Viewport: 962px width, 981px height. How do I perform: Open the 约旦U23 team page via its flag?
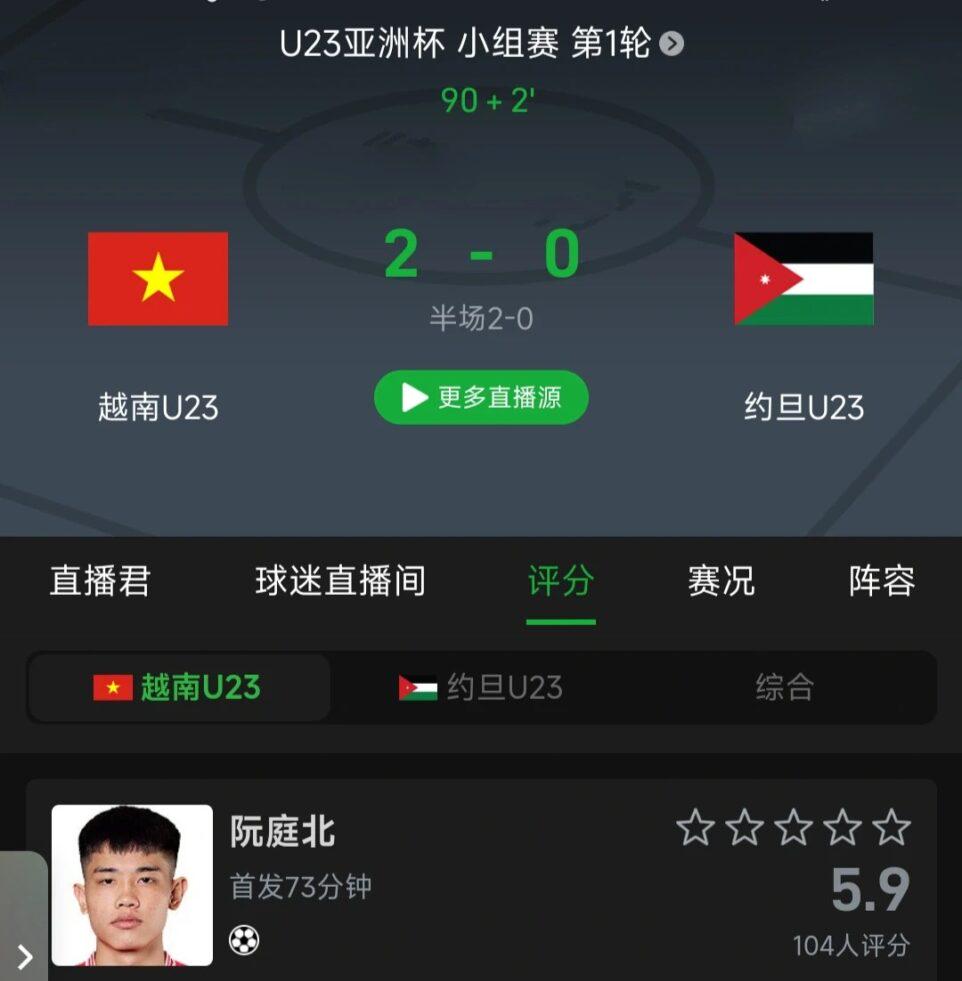(x=803, y=279)
